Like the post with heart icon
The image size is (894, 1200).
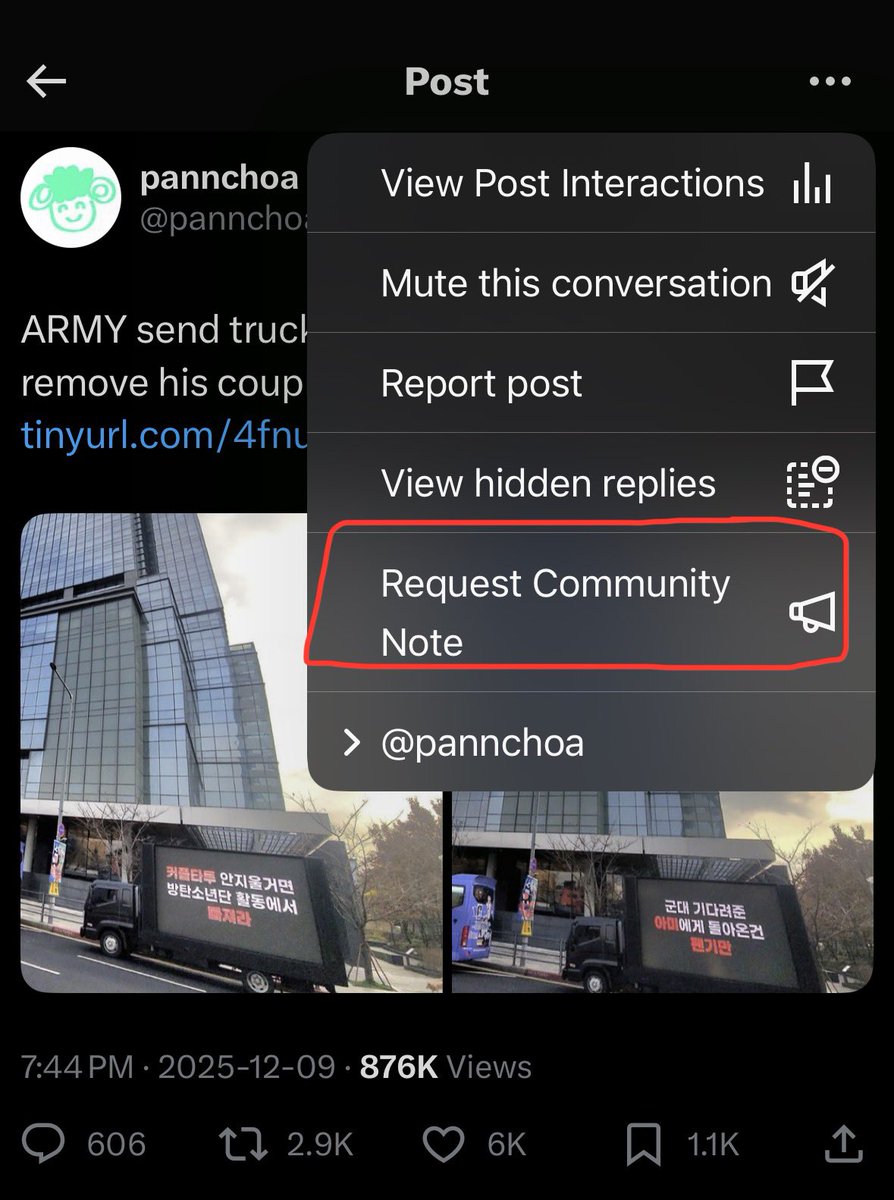click(443, 1143)
